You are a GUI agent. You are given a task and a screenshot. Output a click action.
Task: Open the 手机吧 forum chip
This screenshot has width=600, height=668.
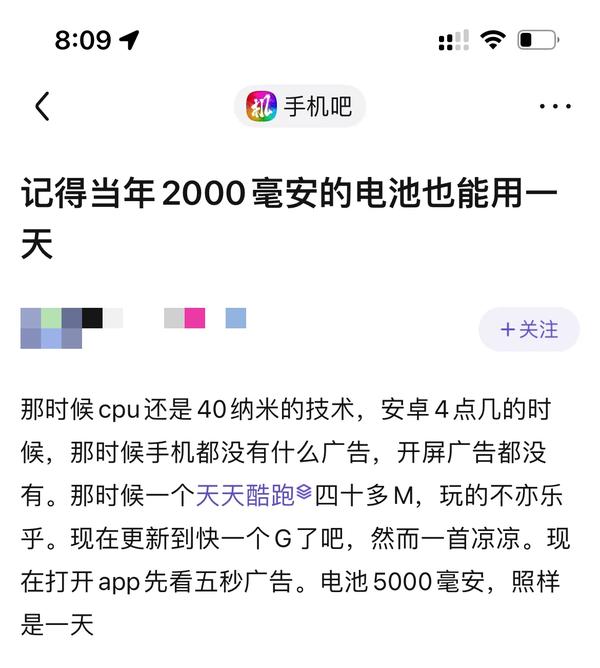[300, 106]
